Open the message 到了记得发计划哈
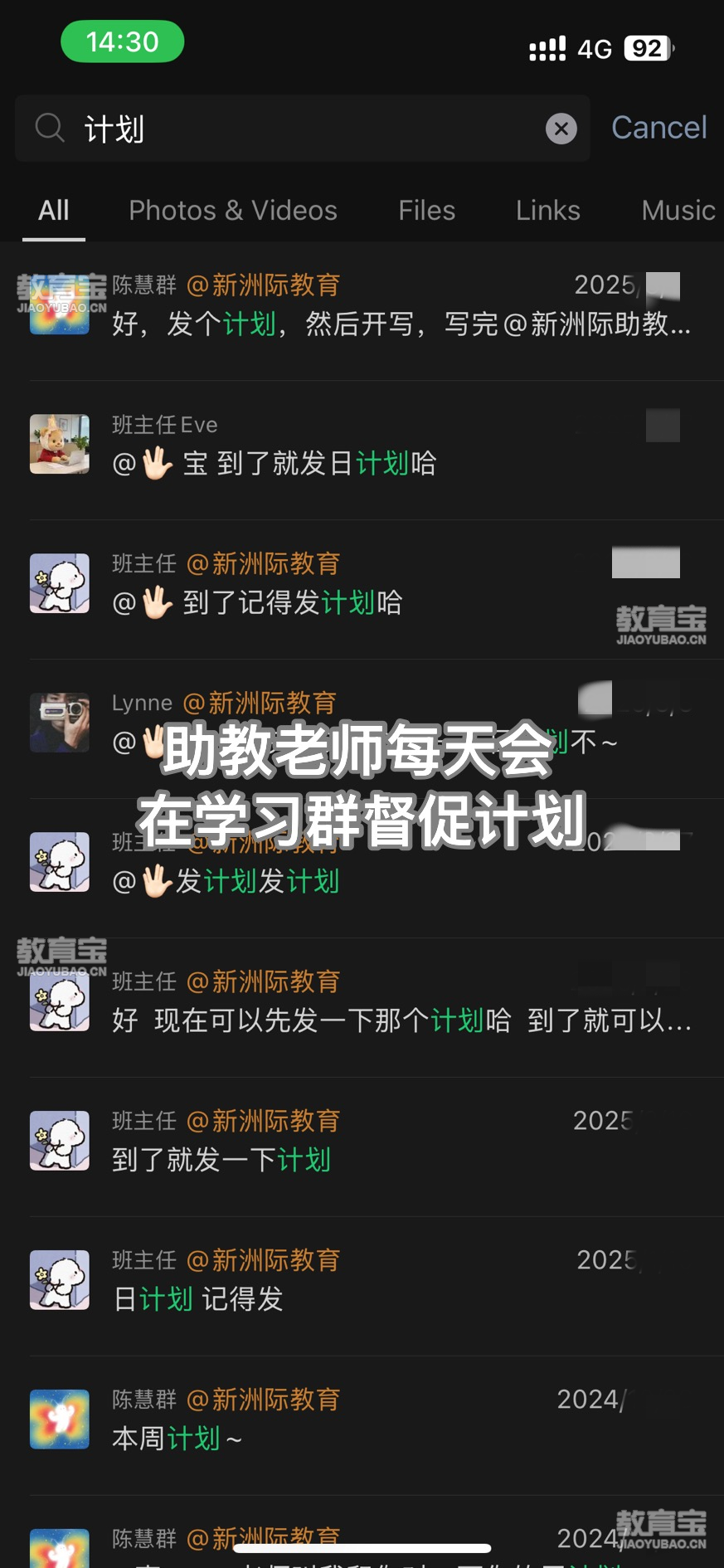Image resolution: width=724 pixels, height=1568 pixels. [362, 590]
